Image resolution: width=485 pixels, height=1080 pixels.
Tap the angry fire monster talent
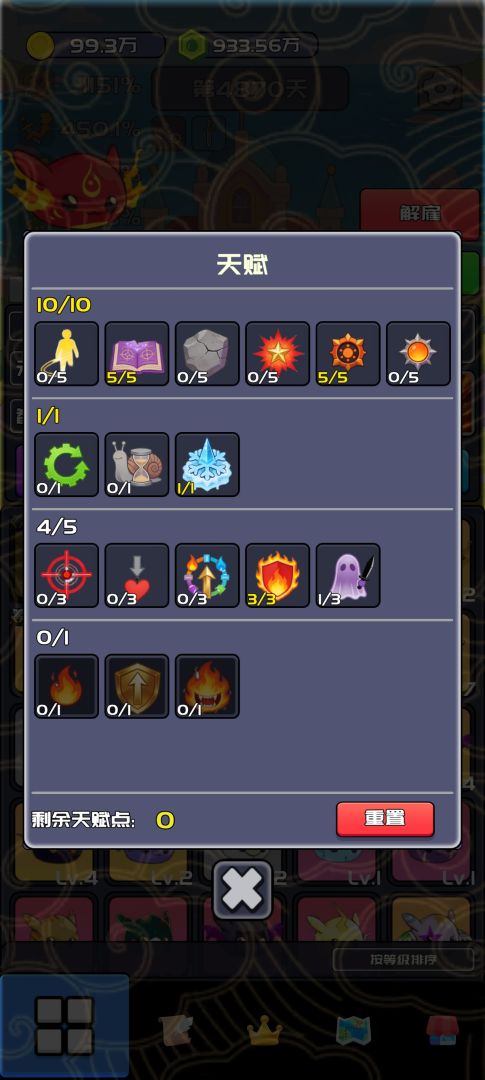pos(207,686)
